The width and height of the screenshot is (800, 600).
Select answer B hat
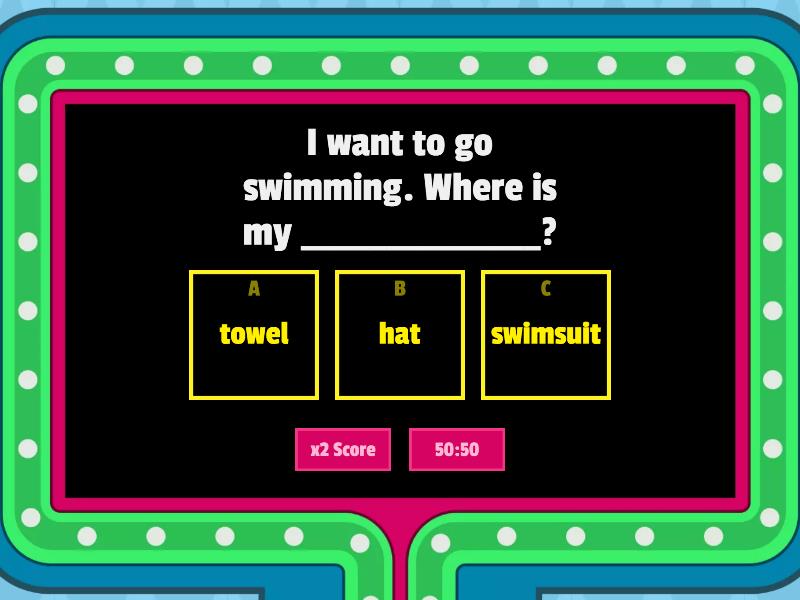(x=400, y=335)
